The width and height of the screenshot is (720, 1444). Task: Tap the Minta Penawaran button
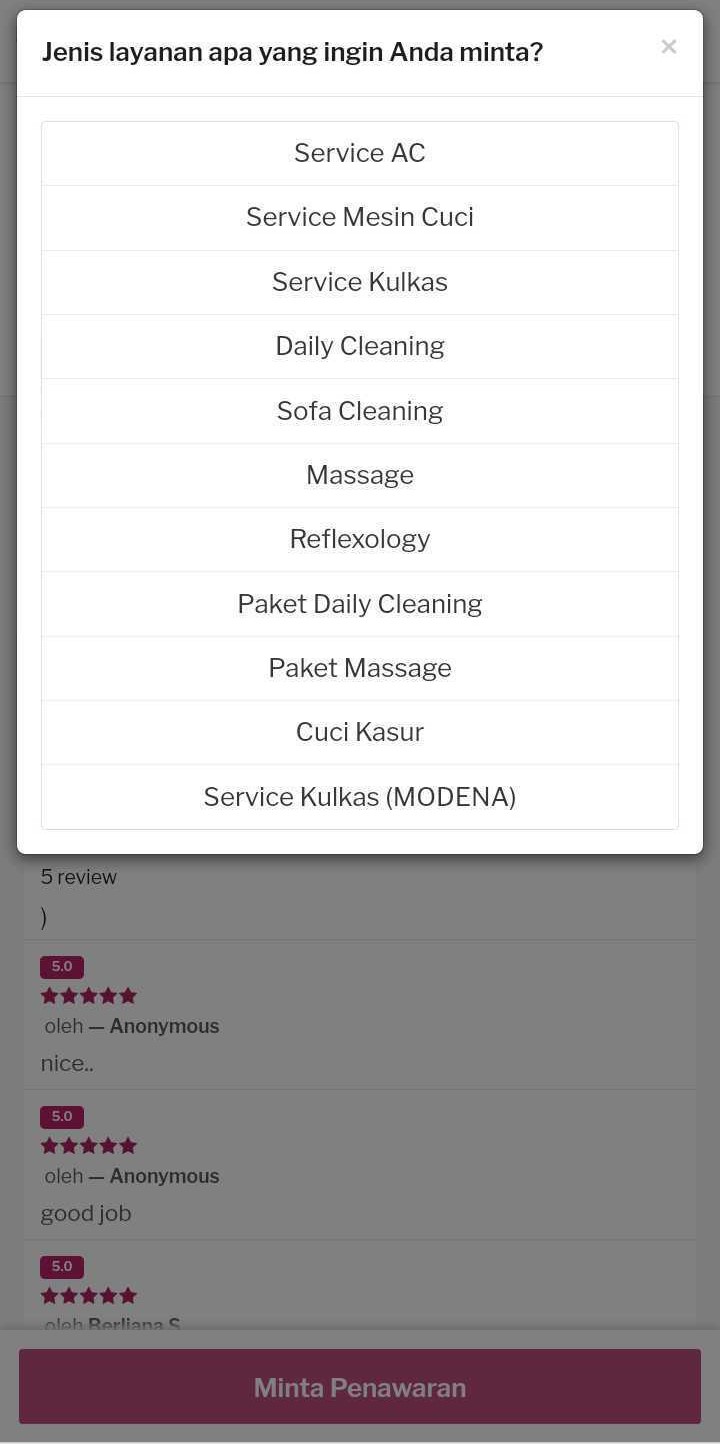[360, 1387]
